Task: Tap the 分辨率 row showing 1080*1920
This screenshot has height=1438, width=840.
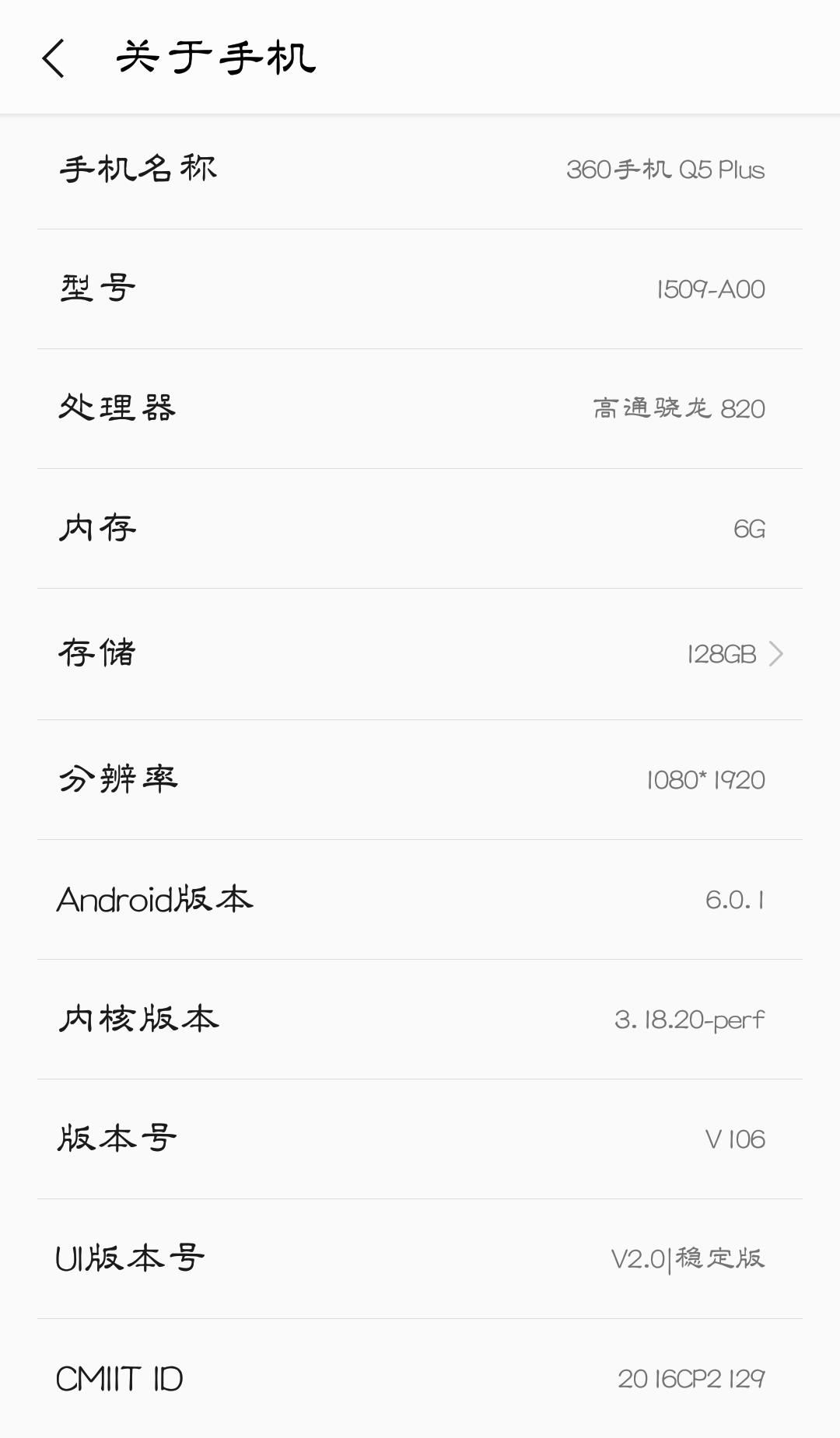Action: [420, 778]
